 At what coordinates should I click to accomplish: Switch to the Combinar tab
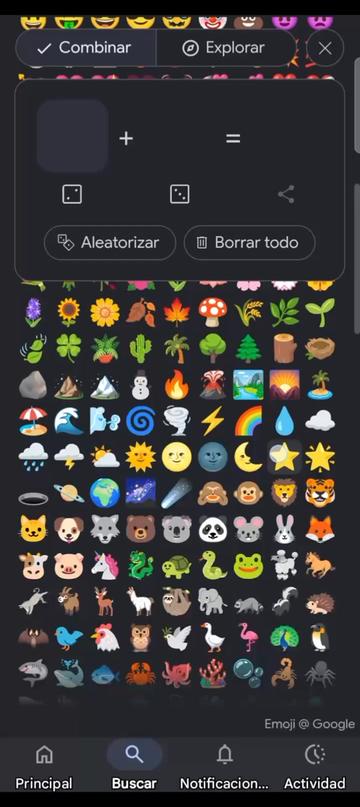pyautogui.click(x=85, y=48)
